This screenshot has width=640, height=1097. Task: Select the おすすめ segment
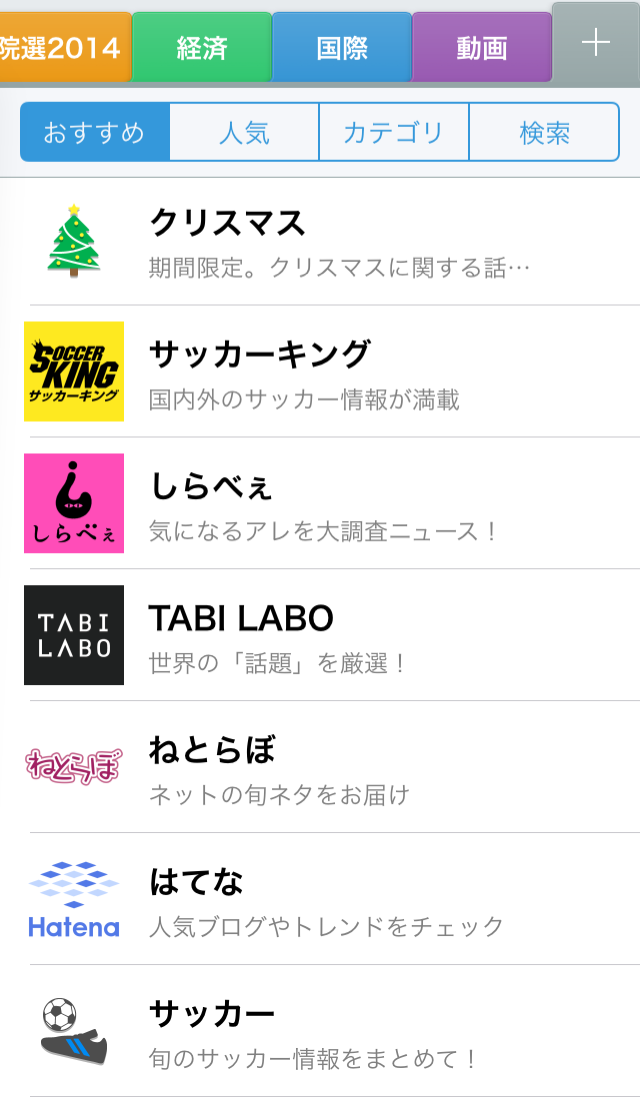pyautogui.click(x=95, y=132)
